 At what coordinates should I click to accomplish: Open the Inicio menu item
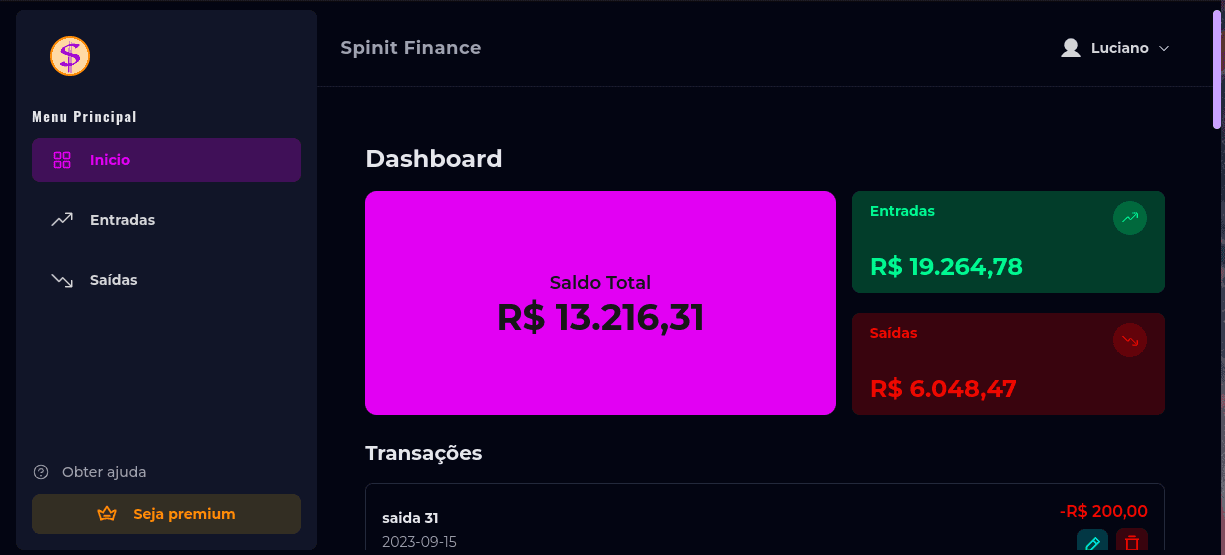click(166, 160)
